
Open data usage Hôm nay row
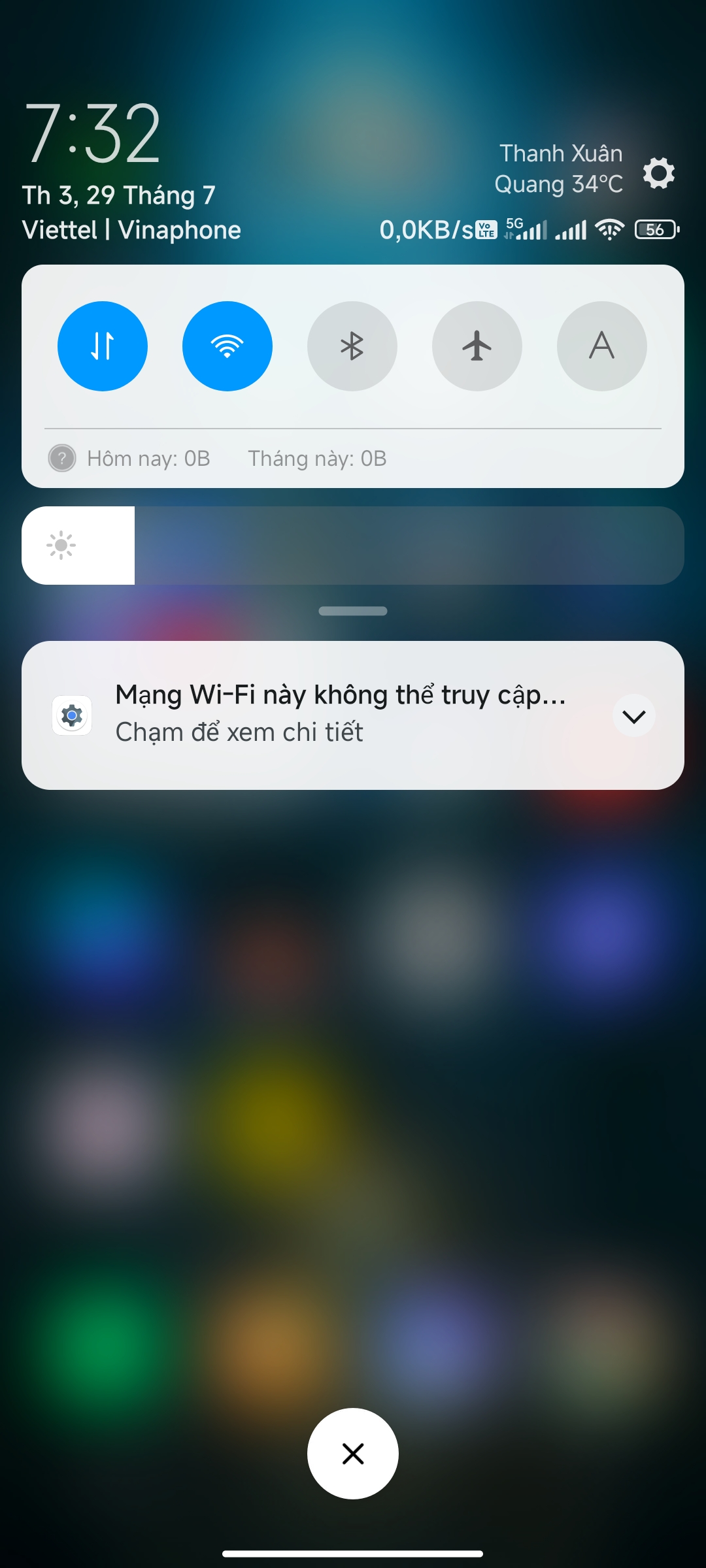148,459
